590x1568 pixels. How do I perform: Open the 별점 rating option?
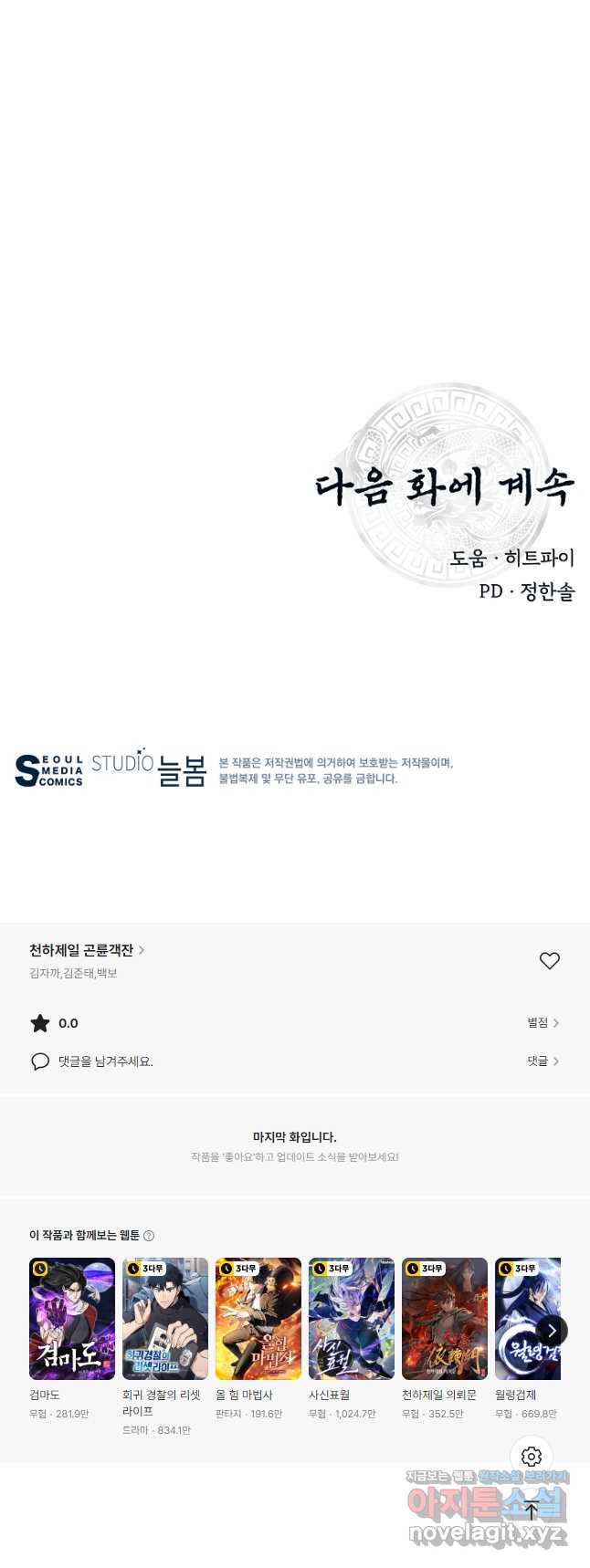click(x=543, y=1023)
